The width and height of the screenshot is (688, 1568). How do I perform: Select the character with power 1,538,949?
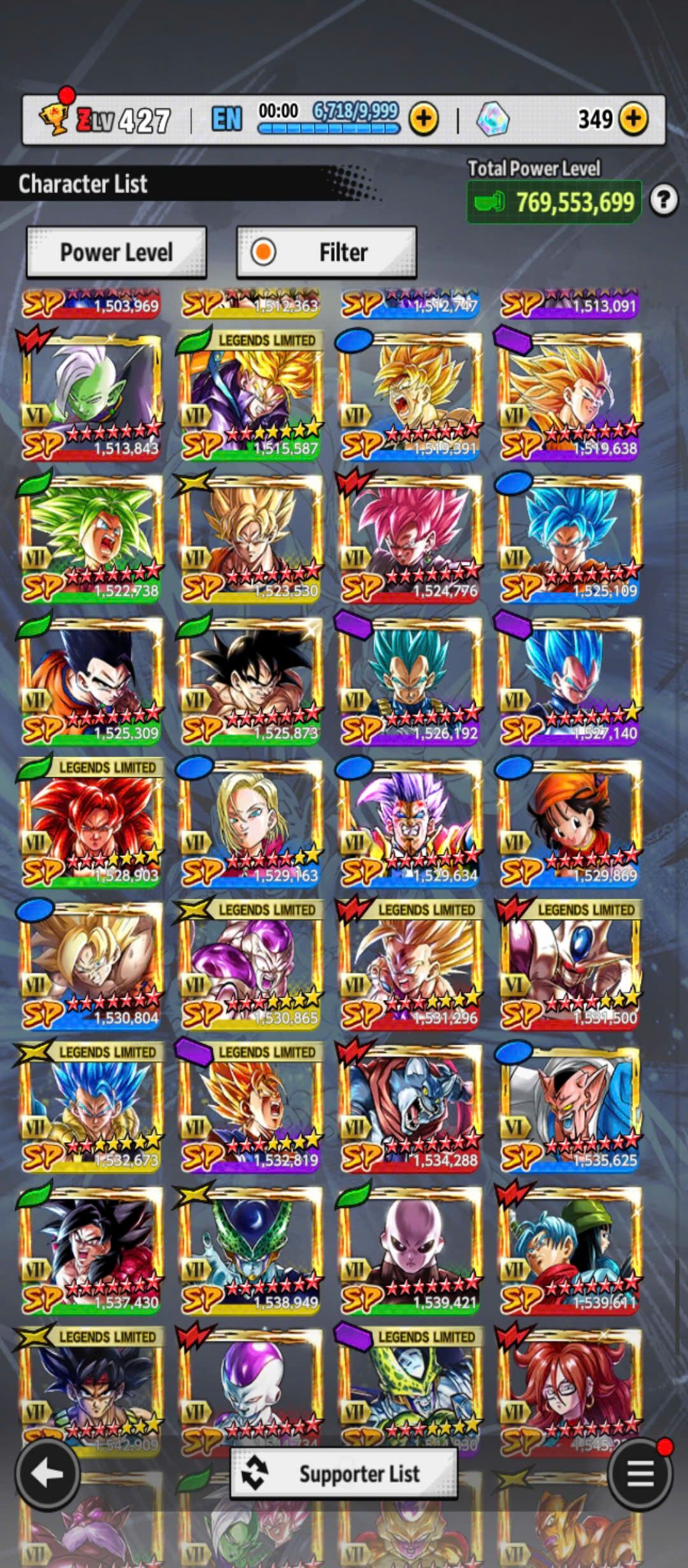pos(250,1249)
